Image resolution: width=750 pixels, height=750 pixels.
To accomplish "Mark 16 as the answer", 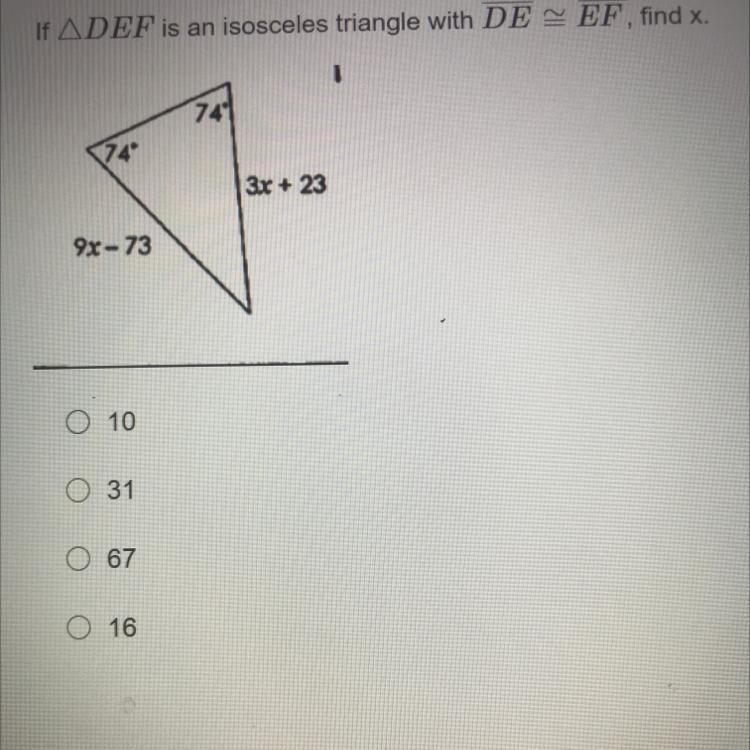I will tap(78, 627).
